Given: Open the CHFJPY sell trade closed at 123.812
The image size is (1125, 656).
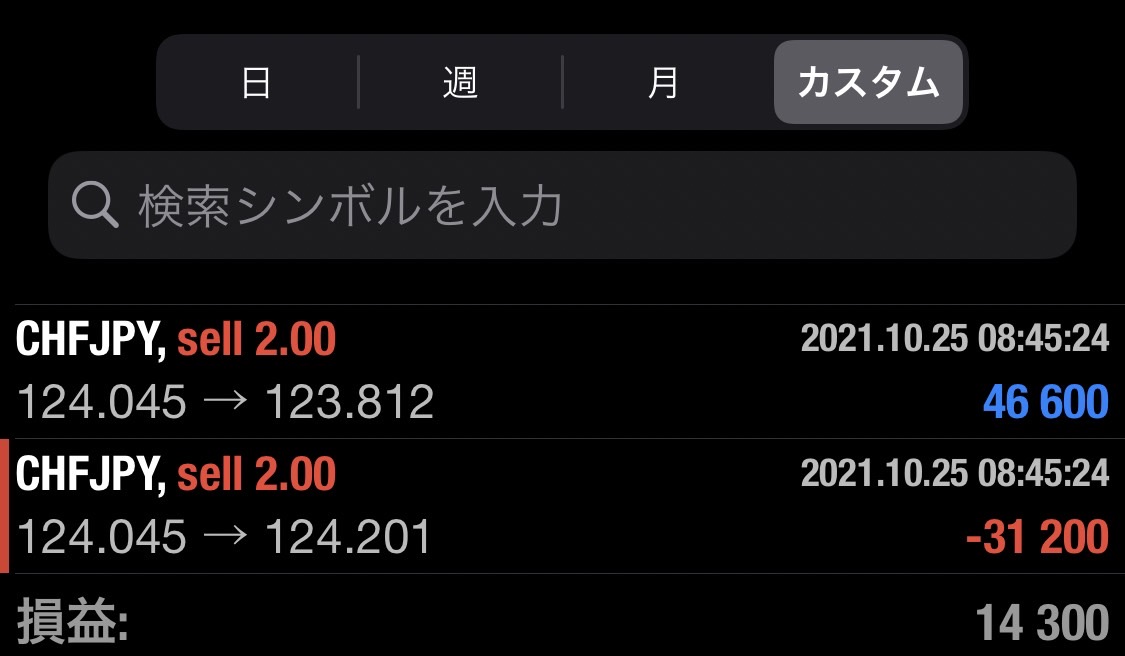Looking at the screenshot, I should (562, 372).
